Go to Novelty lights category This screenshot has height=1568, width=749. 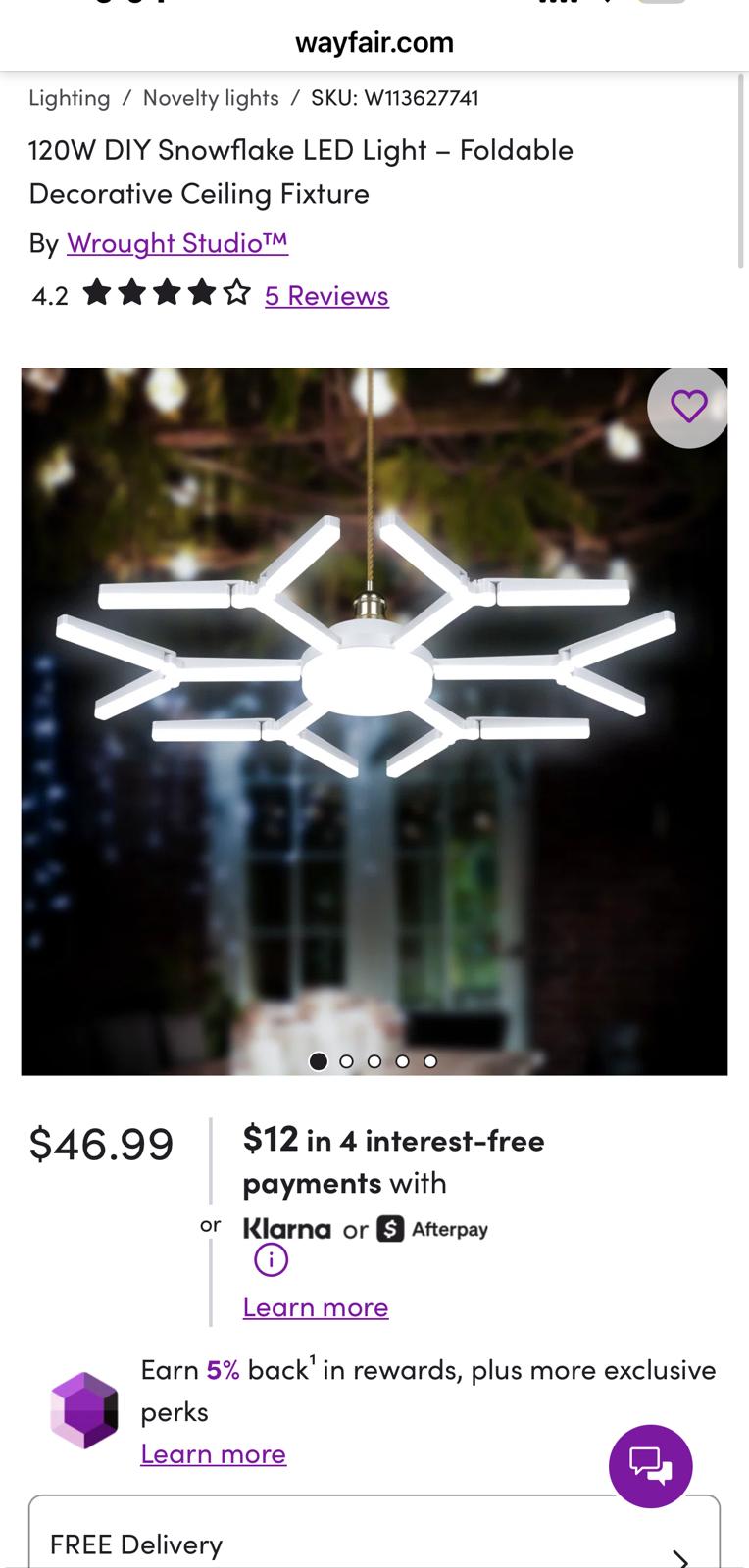click(211, 98)
